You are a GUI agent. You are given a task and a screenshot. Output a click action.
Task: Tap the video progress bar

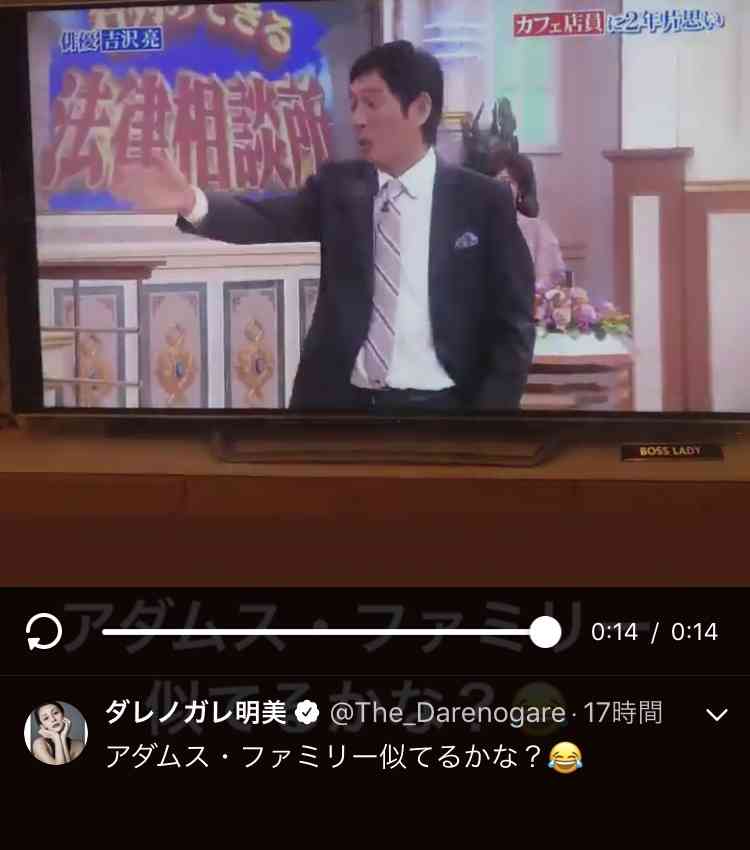point(325,632)
